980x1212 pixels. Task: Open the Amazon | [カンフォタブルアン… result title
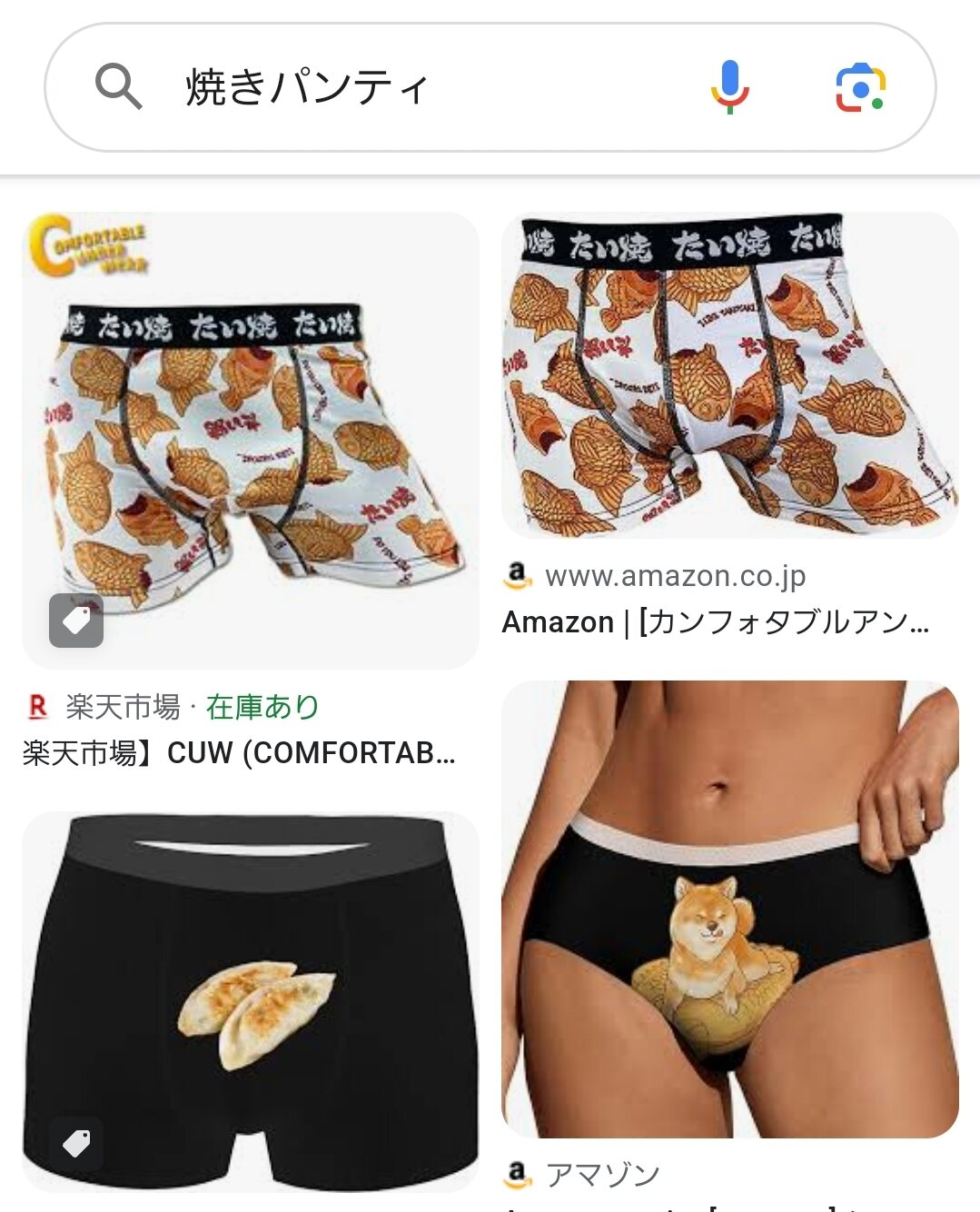pos(715,622)
